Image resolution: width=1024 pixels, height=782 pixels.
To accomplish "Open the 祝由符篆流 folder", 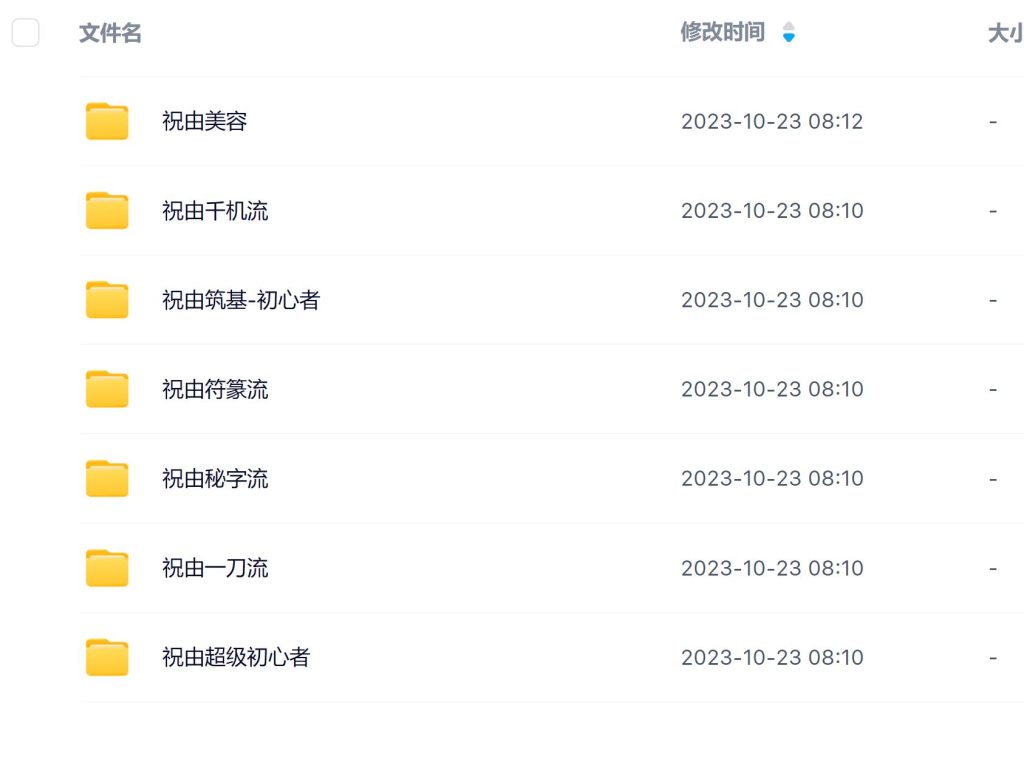I will (214, 389).
